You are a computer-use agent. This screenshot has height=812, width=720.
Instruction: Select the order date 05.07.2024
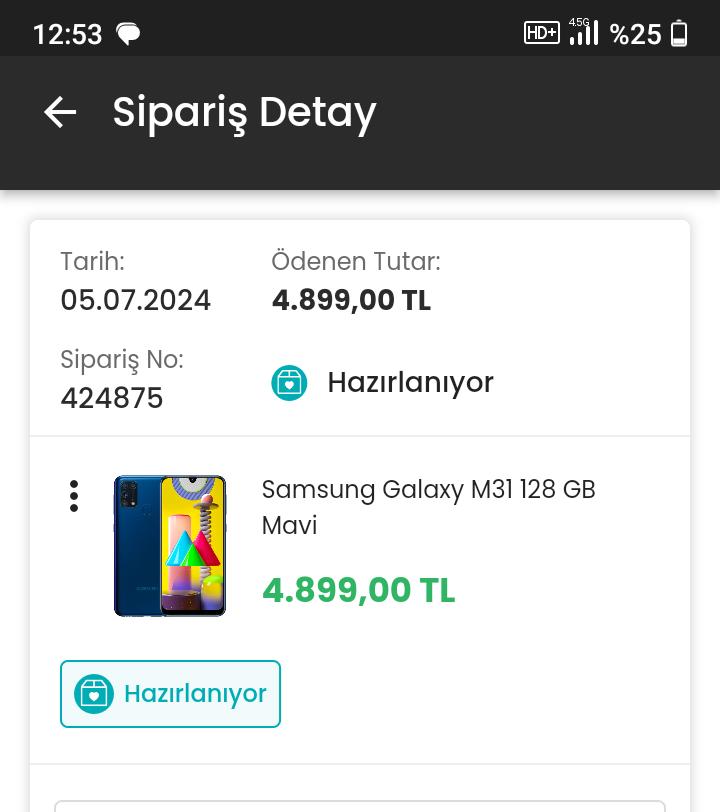(x=135, y=300)
